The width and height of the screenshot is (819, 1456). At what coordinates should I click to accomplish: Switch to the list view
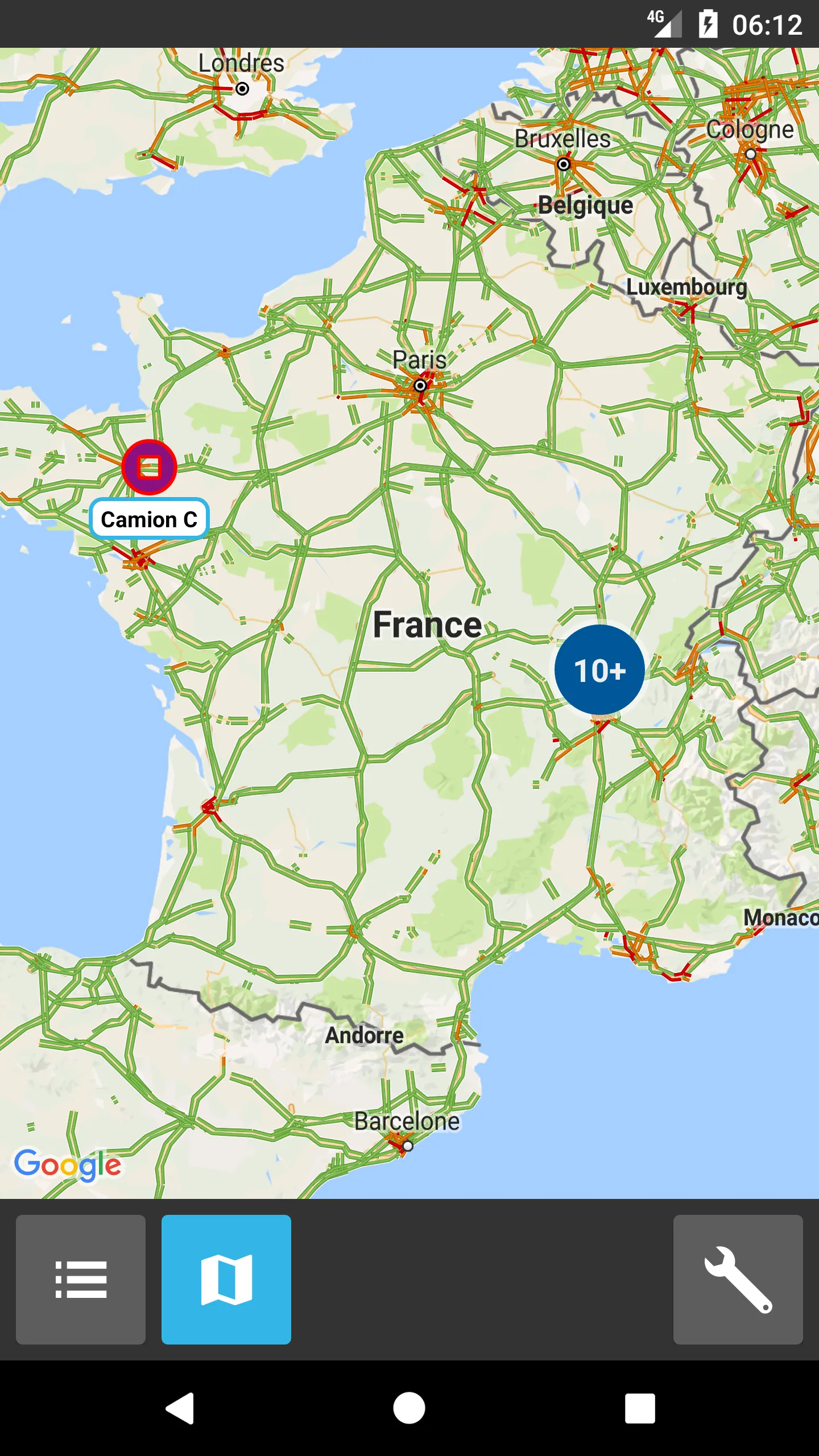81,1280
